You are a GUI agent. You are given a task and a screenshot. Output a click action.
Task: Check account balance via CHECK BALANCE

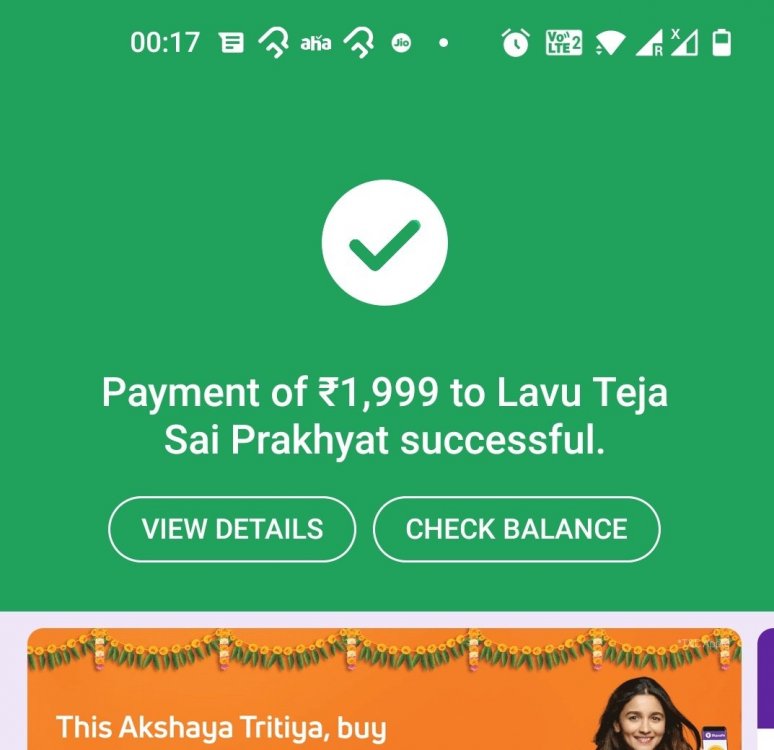[516, 529]
